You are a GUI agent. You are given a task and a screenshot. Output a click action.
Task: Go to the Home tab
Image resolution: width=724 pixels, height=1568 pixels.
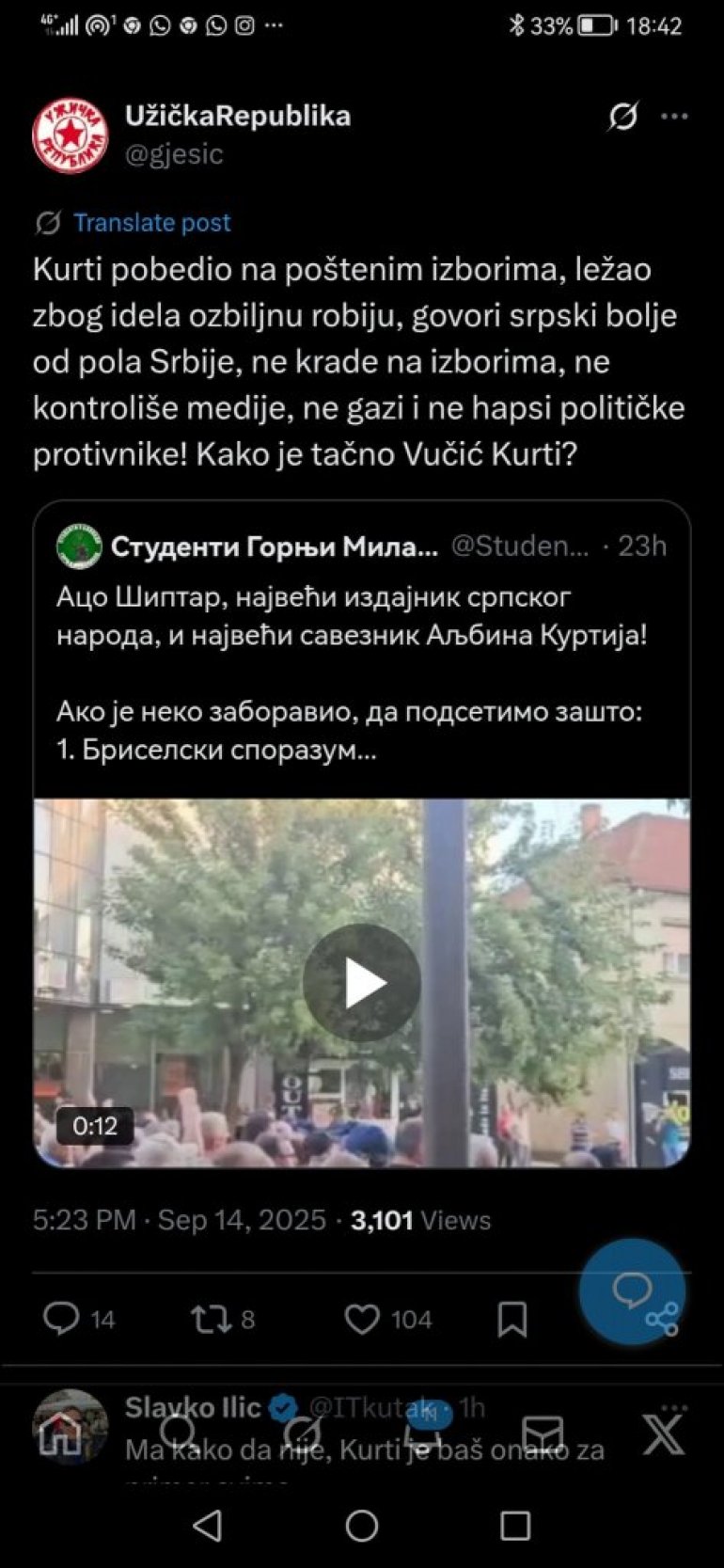point(60,1436)
